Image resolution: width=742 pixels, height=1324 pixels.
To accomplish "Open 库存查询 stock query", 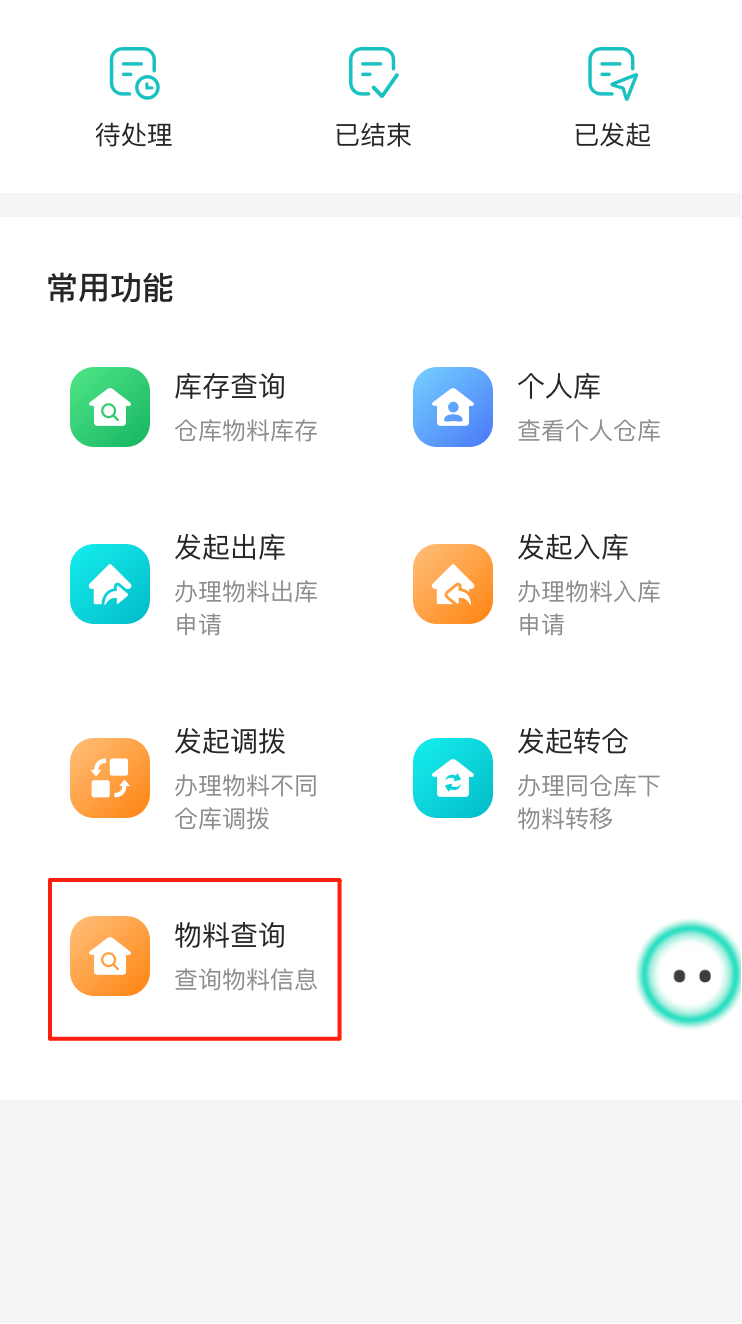I will (195, 407).
